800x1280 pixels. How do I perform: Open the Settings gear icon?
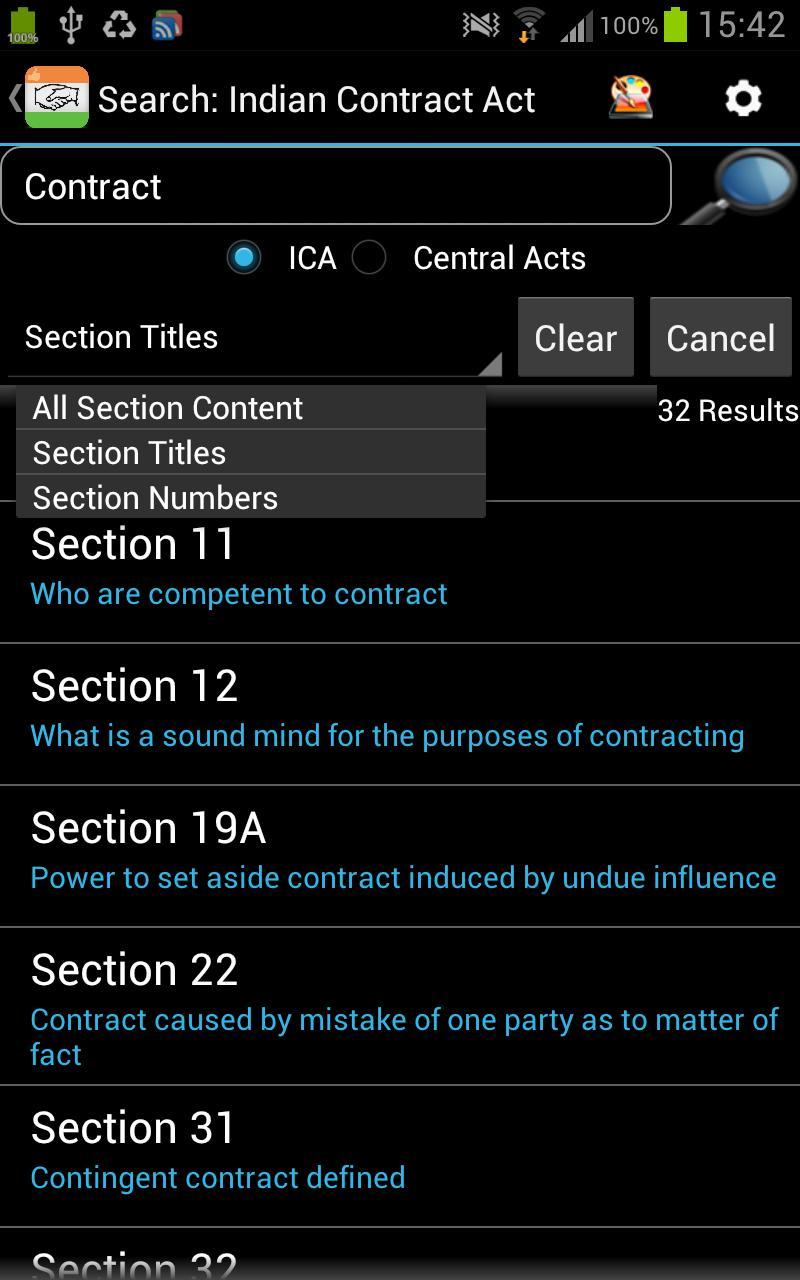[742, 97]
